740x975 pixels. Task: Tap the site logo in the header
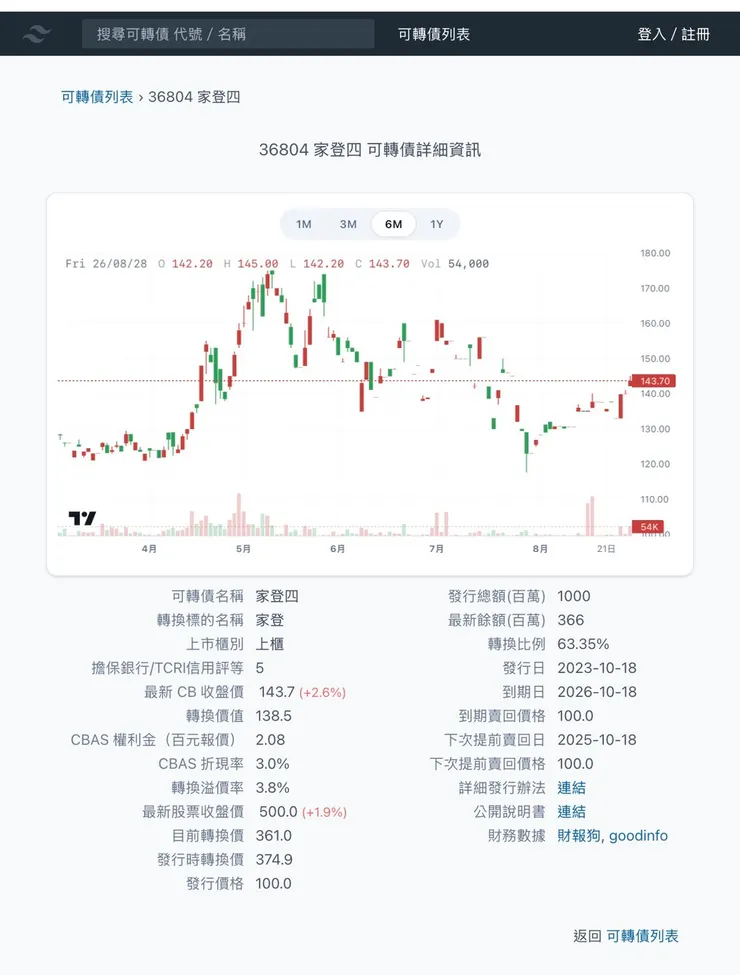(37, 34)
